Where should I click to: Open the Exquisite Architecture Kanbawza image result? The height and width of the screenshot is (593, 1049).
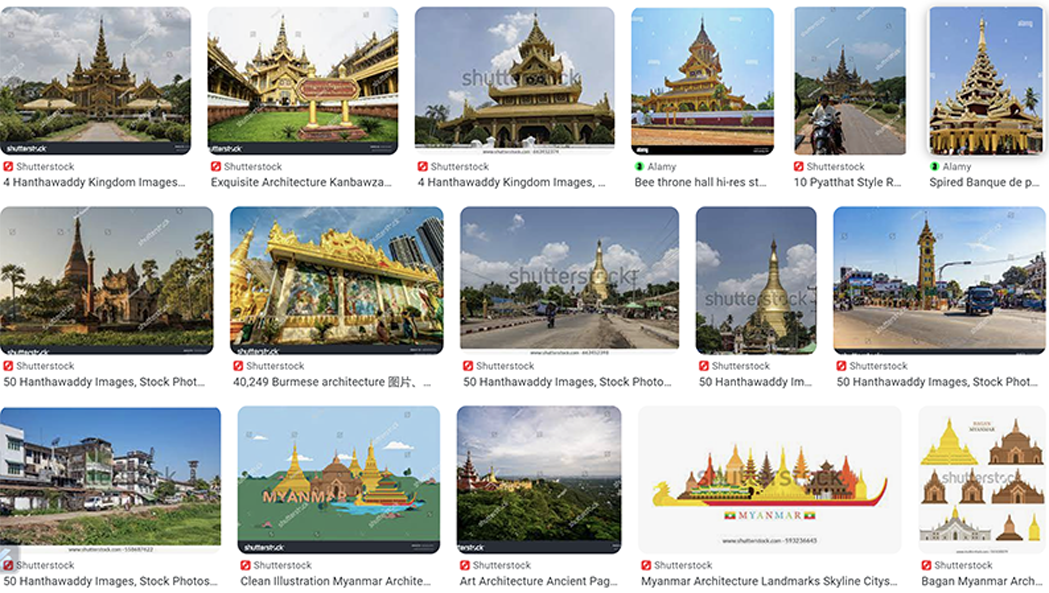click(x=302, y=81)
